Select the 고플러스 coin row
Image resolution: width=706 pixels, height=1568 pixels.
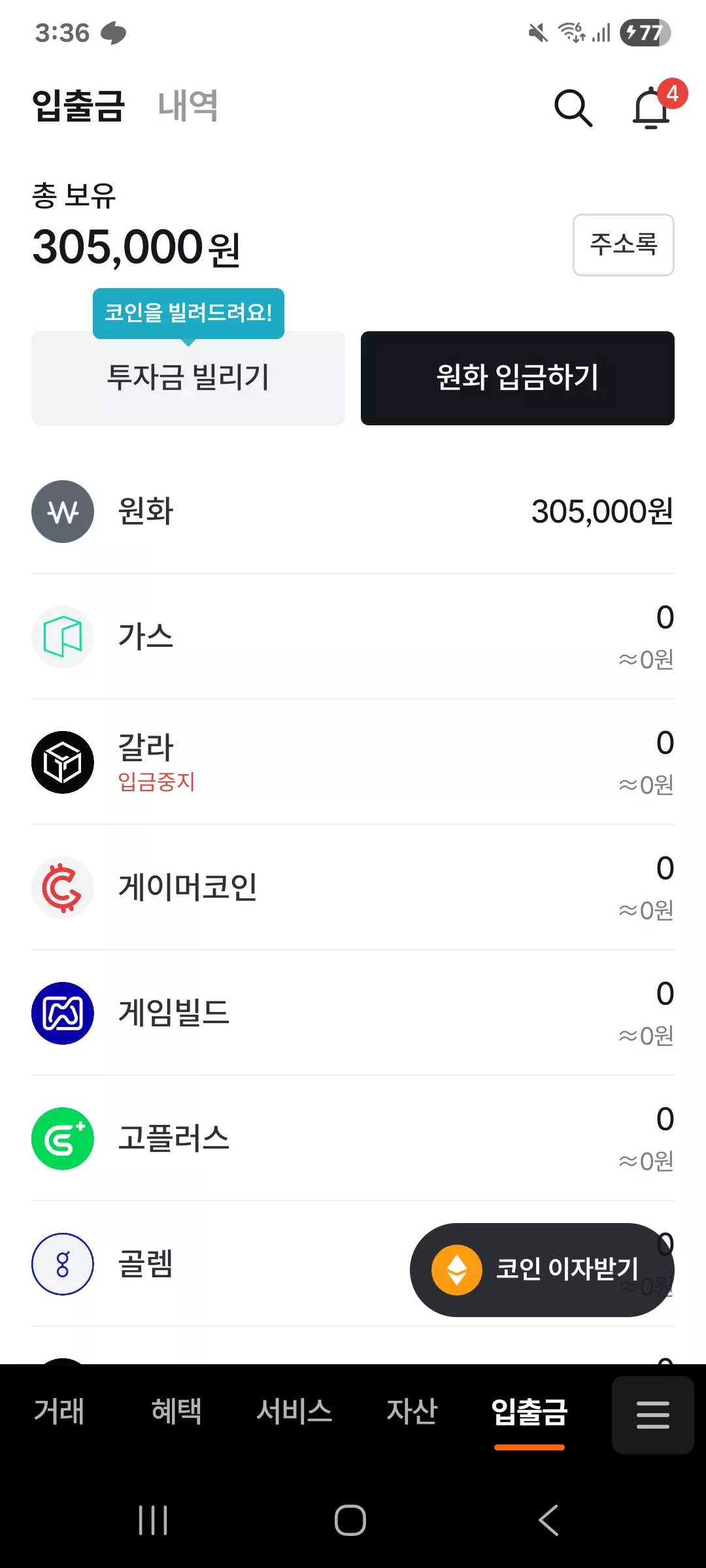pyautogui.click(x=353, y=1139)
